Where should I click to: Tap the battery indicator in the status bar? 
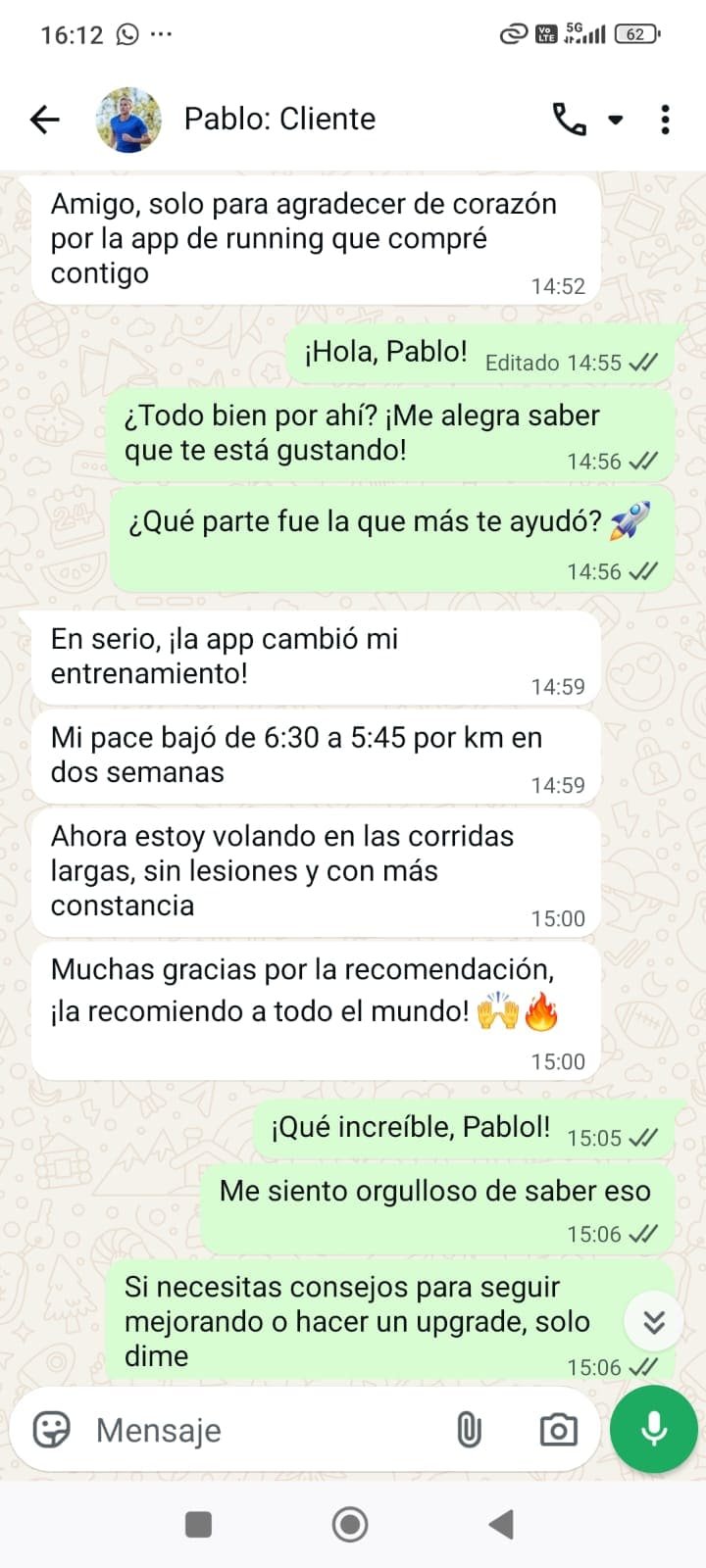(633, 32)
